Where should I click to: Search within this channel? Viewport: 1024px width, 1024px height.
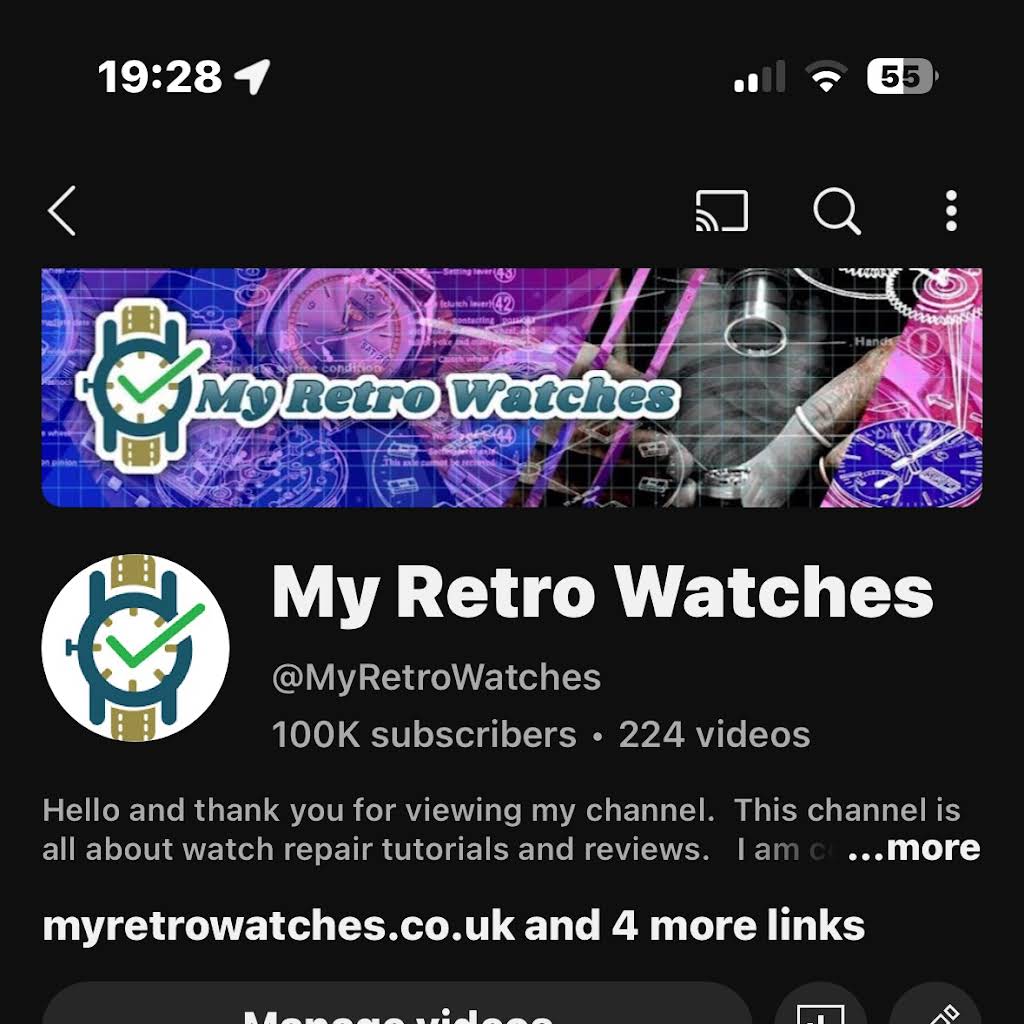(x=836, y=211)
